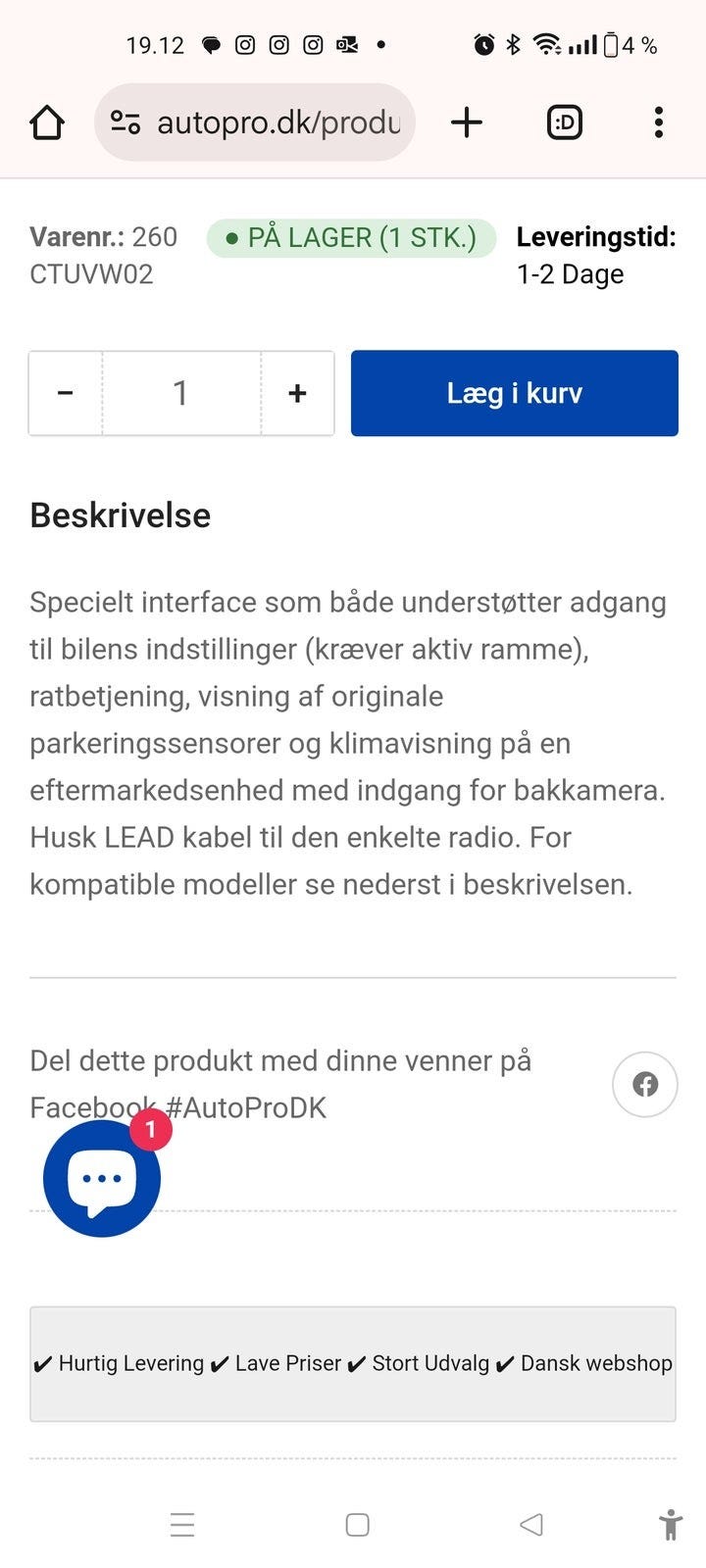Viewport: 706px width, 1568px height.
Task: Tap the quantity input showing 1
Action: click(180, 392)
